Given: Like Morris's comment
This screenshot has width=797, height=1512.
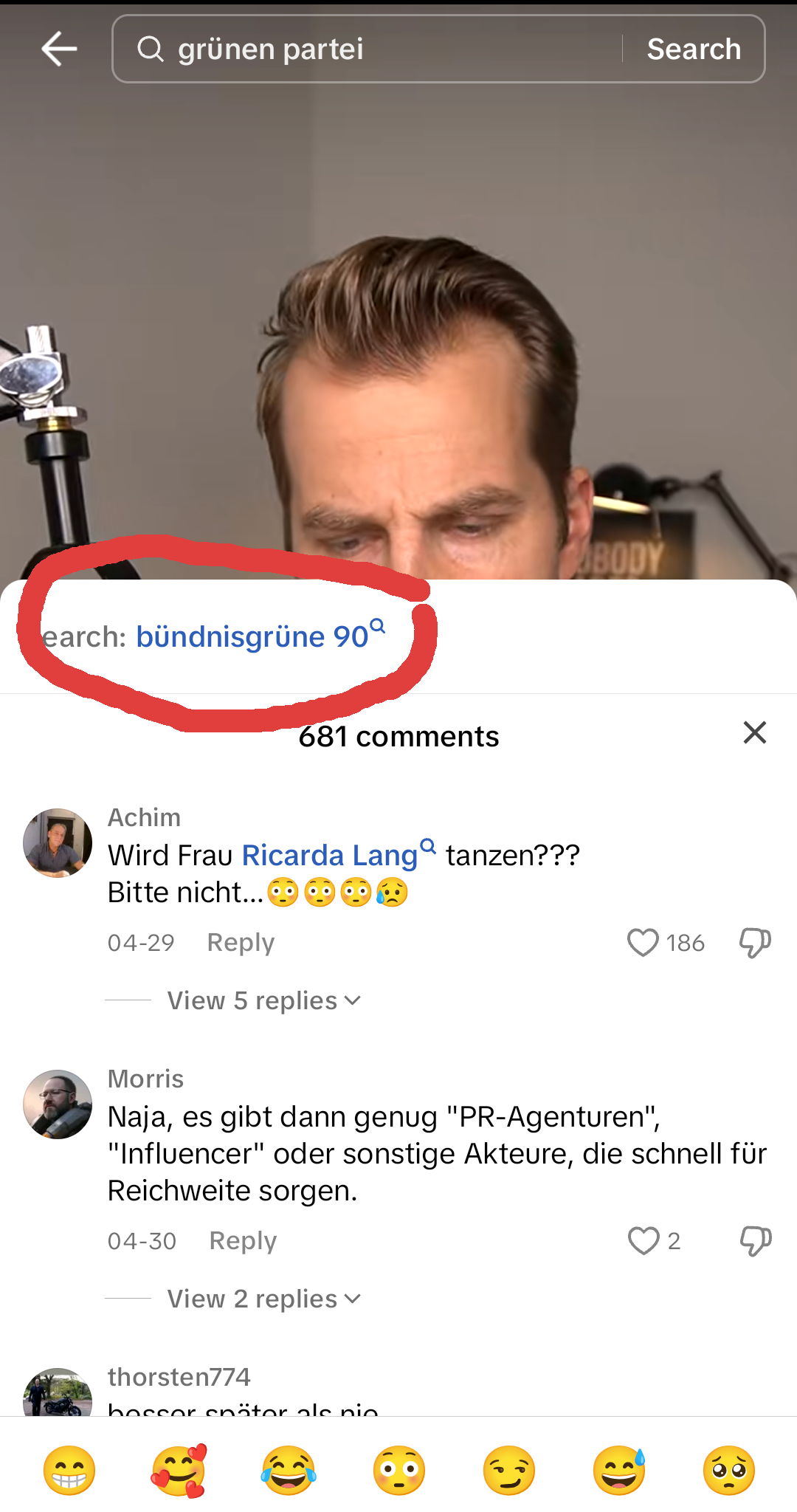Looking at the screenshot, I should coord(644,1241).
